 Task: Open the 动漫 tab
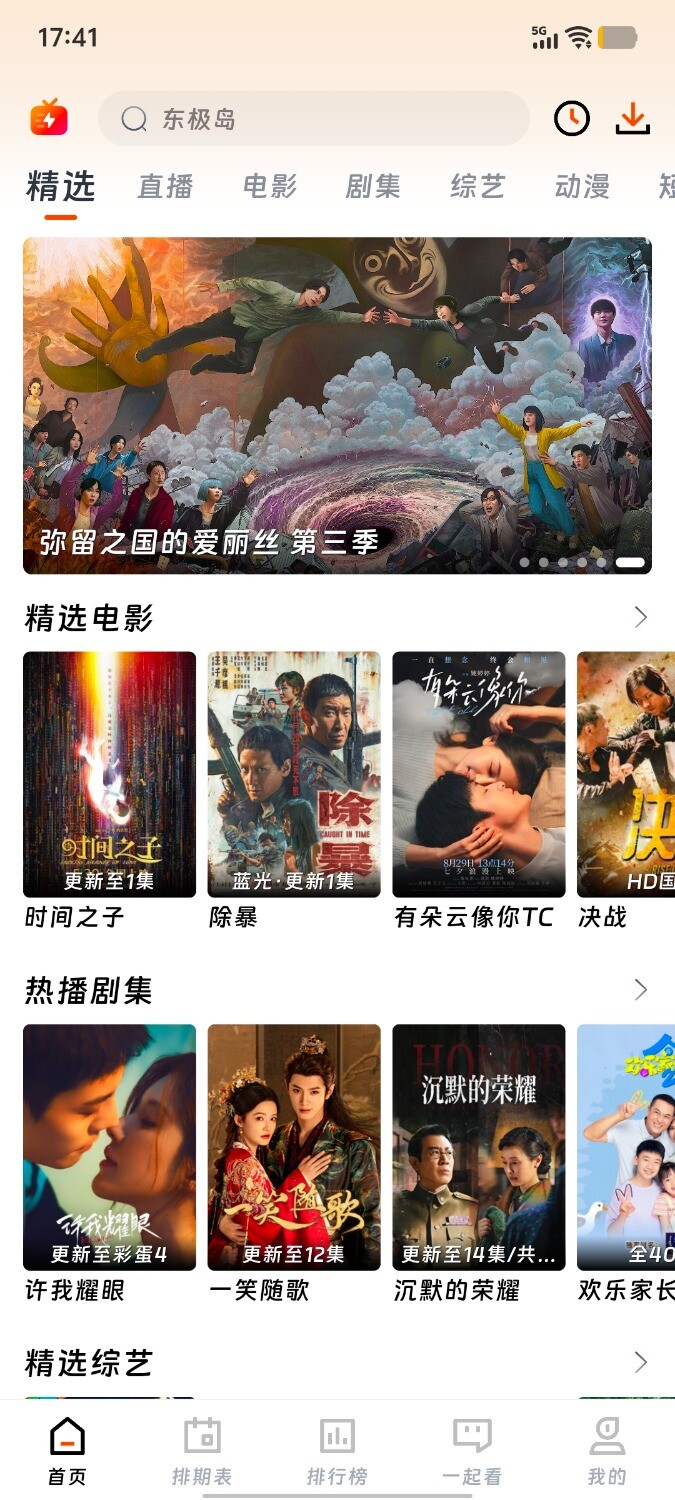[581, 187]
